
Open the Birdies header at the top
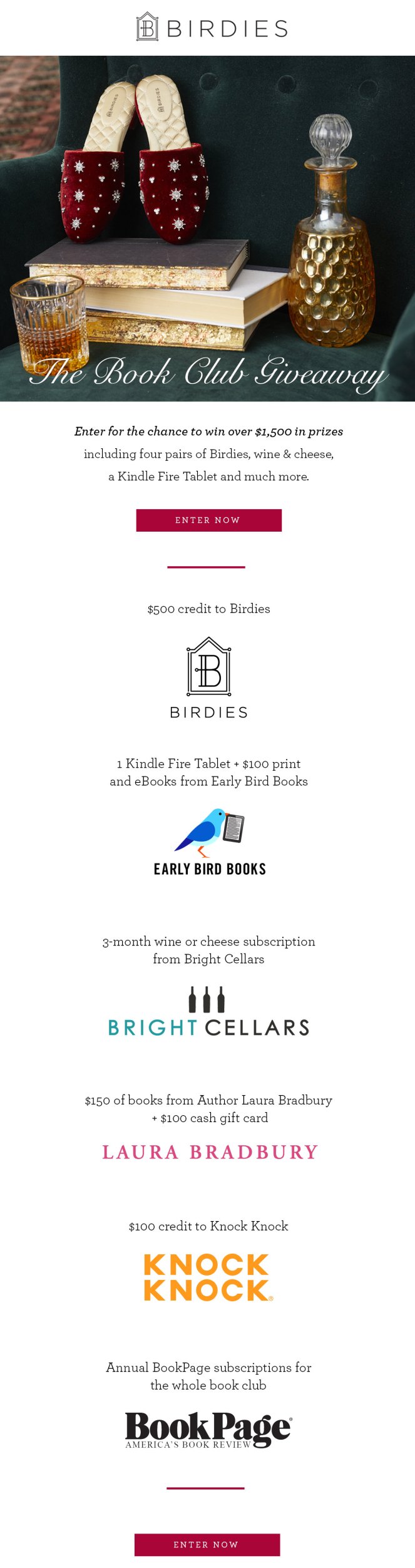[x=212, y=28]
